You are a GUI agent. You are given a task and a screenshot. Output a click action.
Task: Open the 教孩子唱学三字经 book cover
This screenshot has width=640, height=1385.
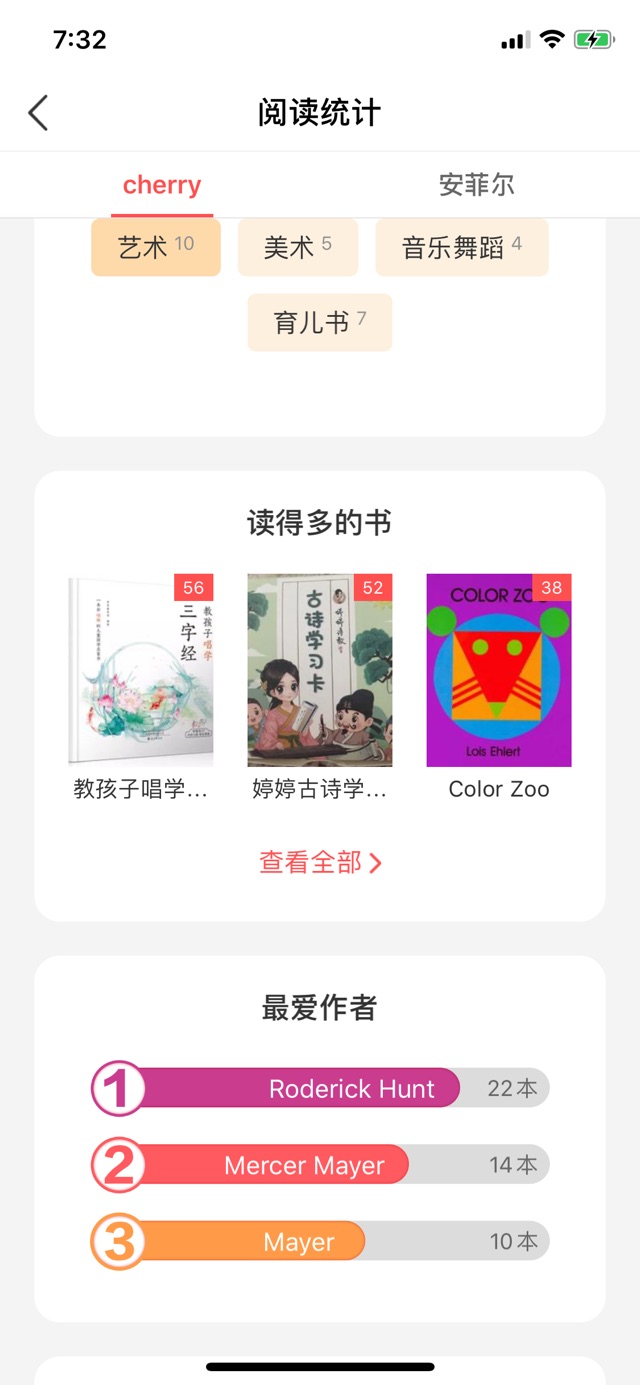point(141,670)
